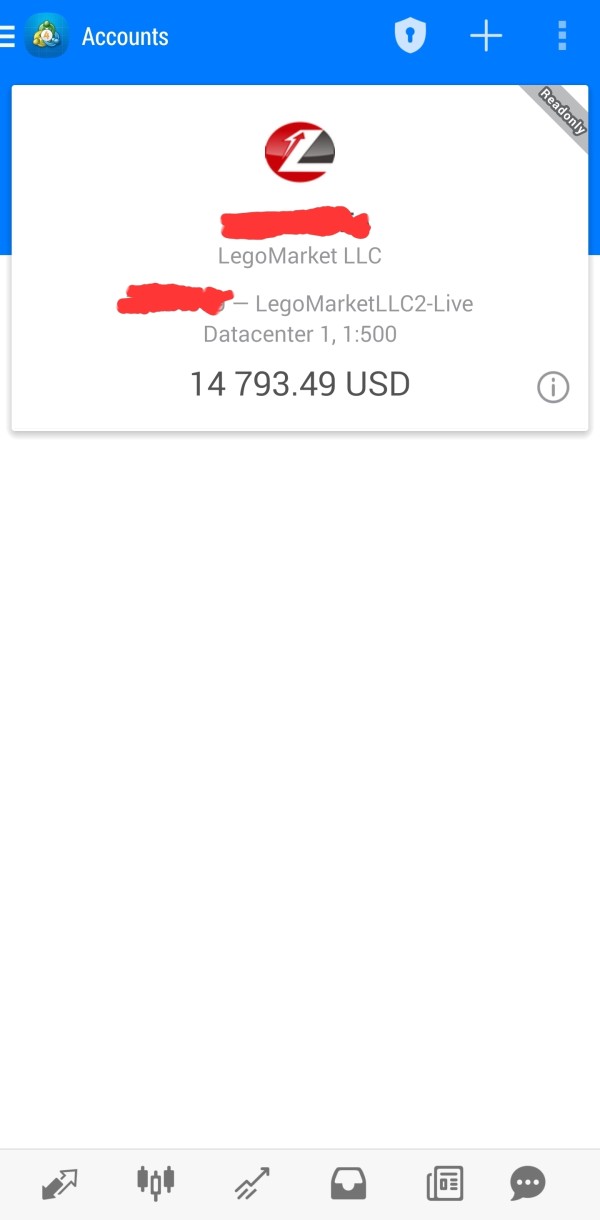Open the hamburger navigation drawer
Image resolution: width=600 pixels, height=1220 pixels.
[x=8, y=37]
